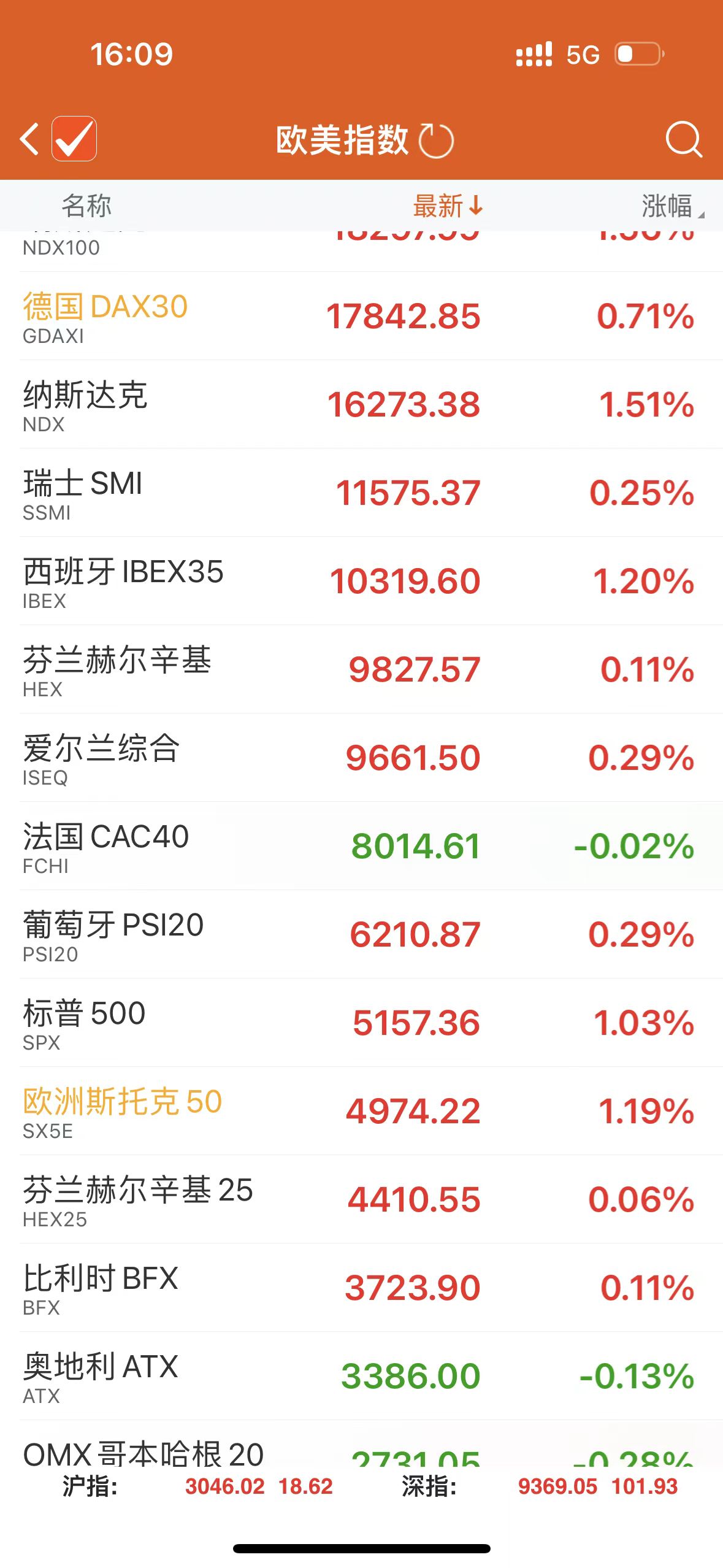The width and height of the screenshot is (723, 1568).
Task: Open search with the magnifier icon
Action: point(683,139)
